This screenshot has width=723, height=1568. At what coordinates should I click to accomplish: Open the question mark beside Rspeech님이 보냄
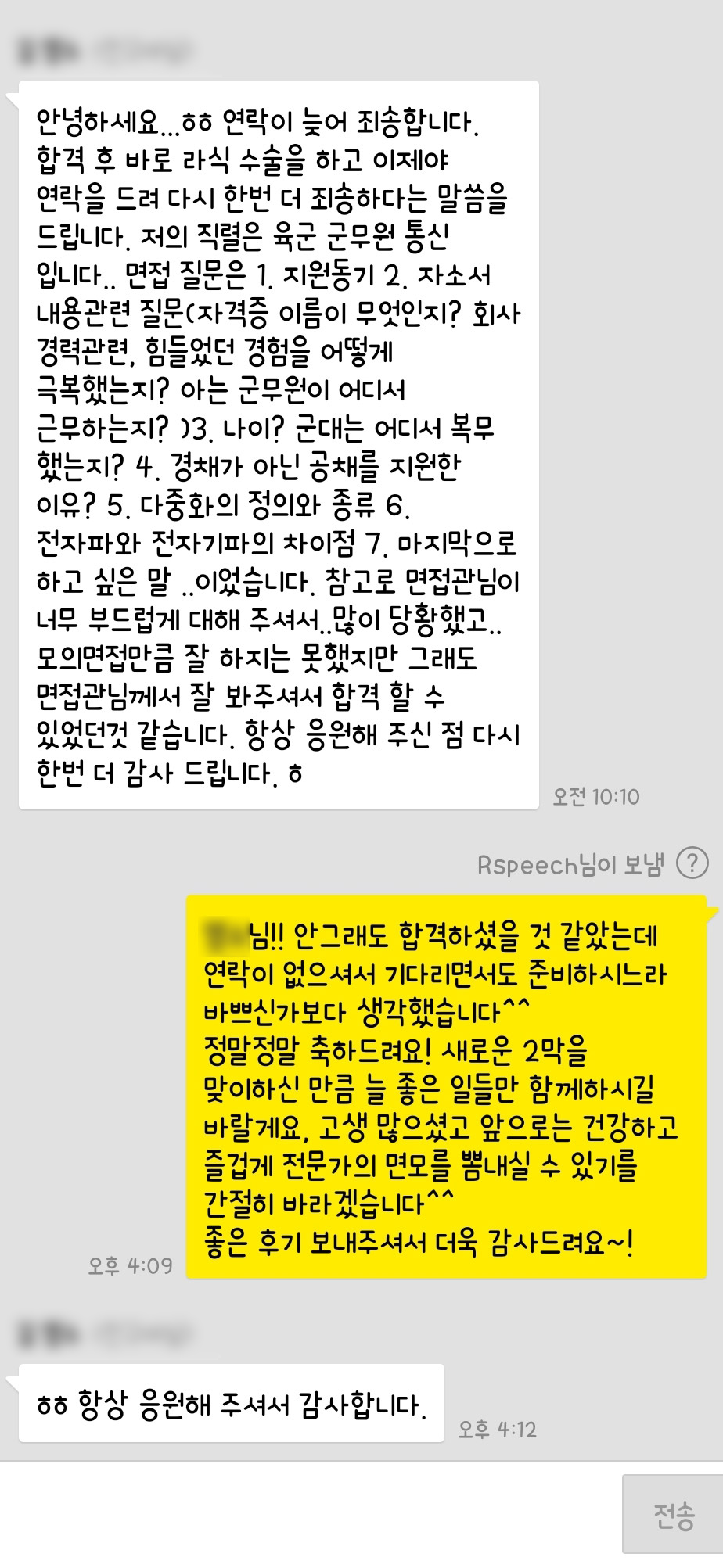(692, 864)
